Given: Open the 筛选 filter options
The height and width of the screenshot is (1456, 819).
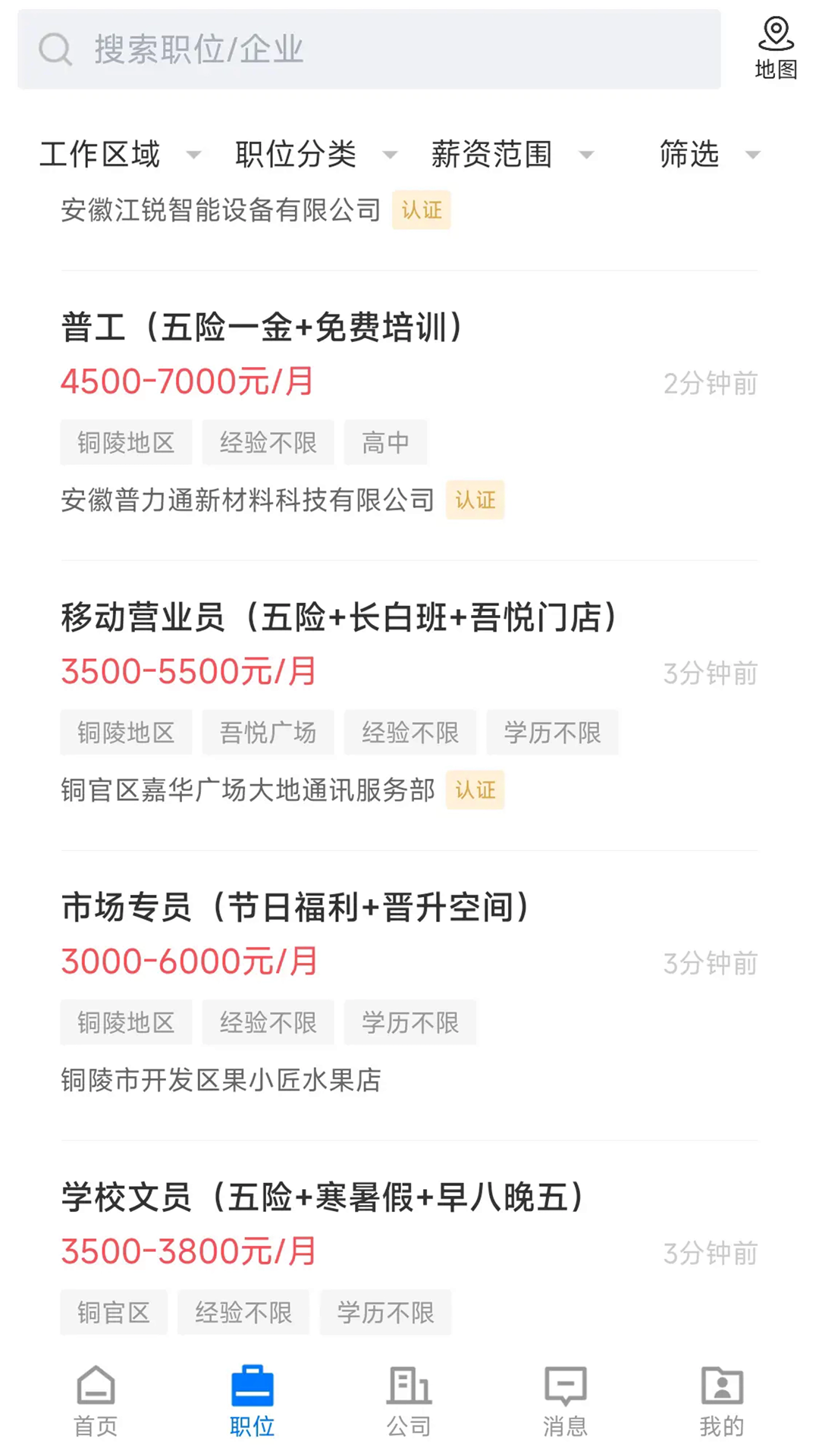Looking at the screenshot, I should coord(709,154).
